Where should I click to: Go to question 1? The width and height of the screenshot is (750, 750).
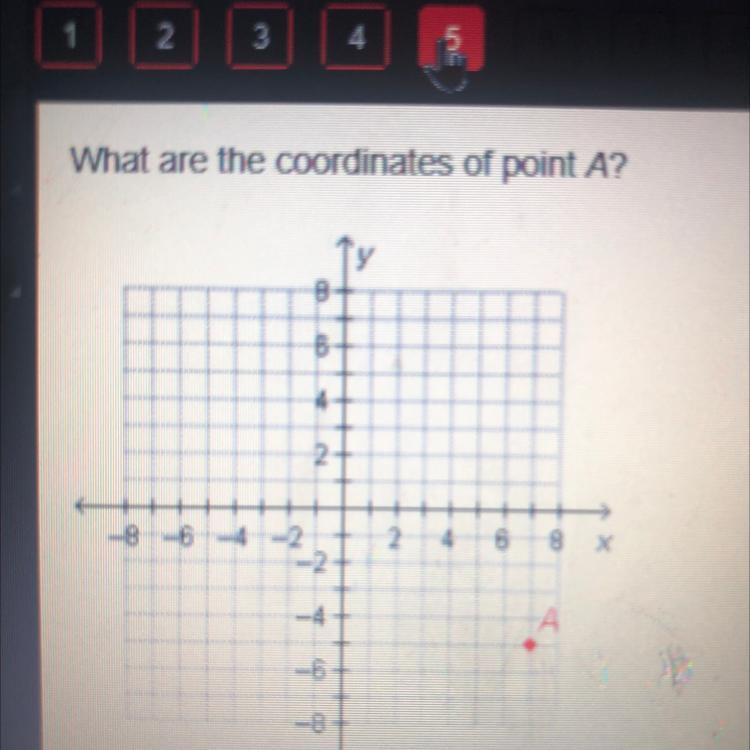point(69,39)
